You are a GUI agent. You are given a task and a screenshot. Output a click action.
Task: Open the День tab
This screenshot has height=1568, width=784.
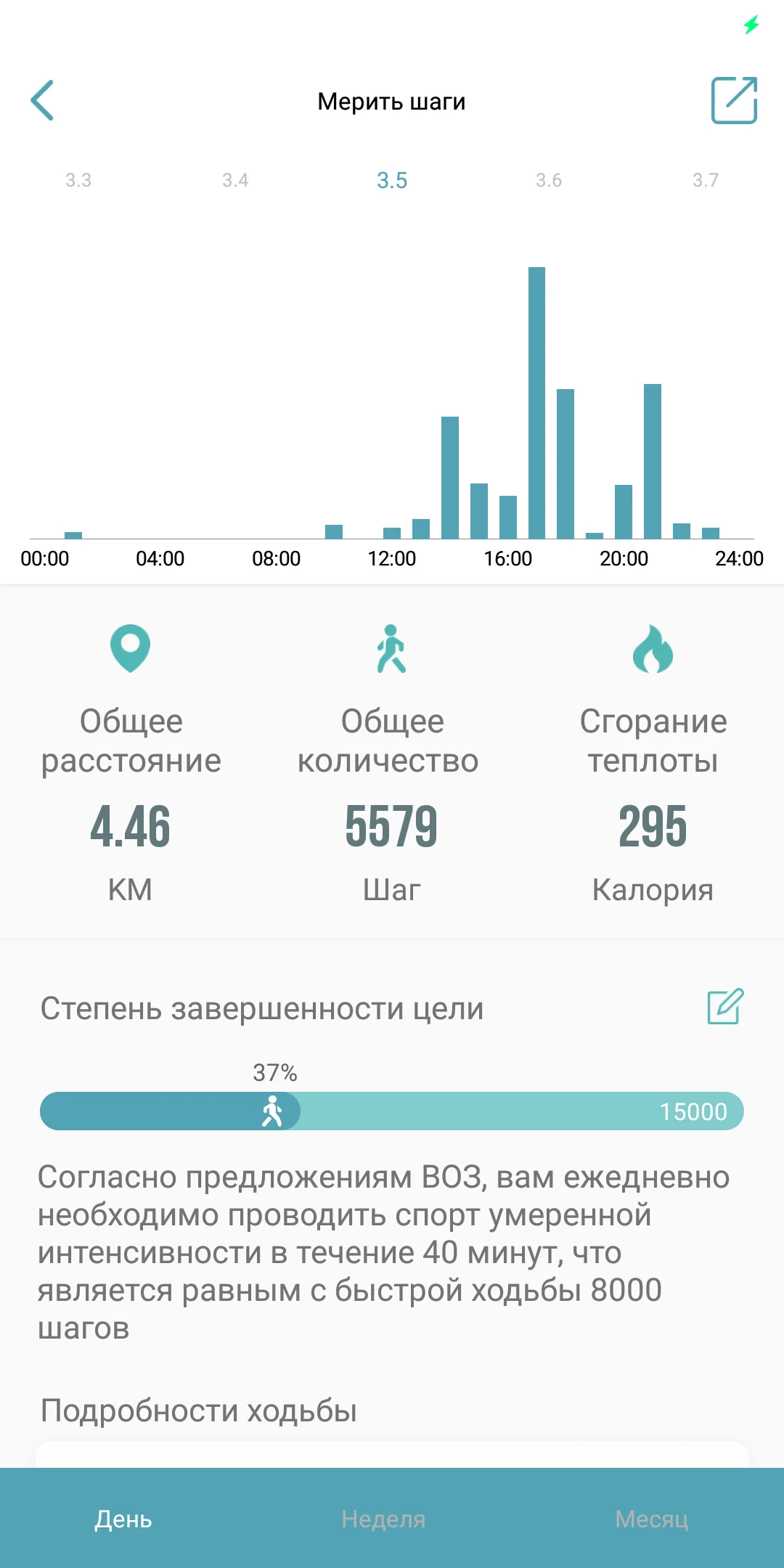pos(123,1519)
